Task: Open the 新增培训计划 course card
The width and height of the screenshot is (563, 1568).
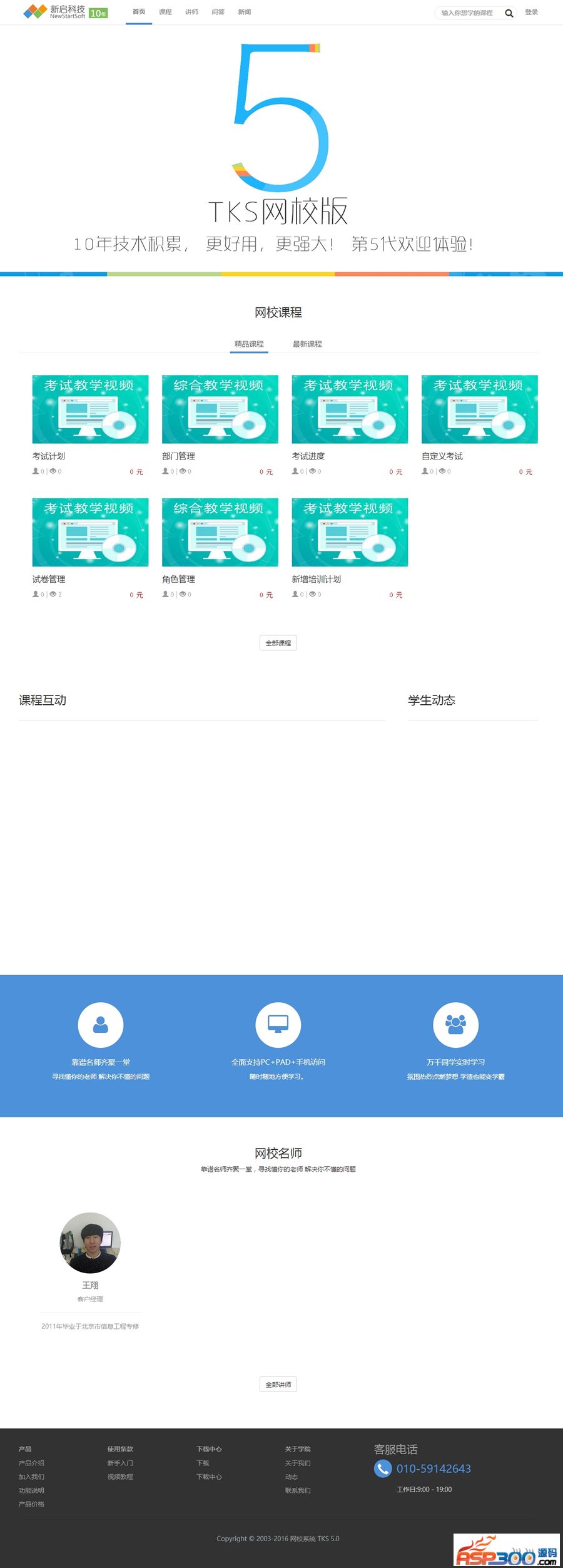Action: coord(350,532)
